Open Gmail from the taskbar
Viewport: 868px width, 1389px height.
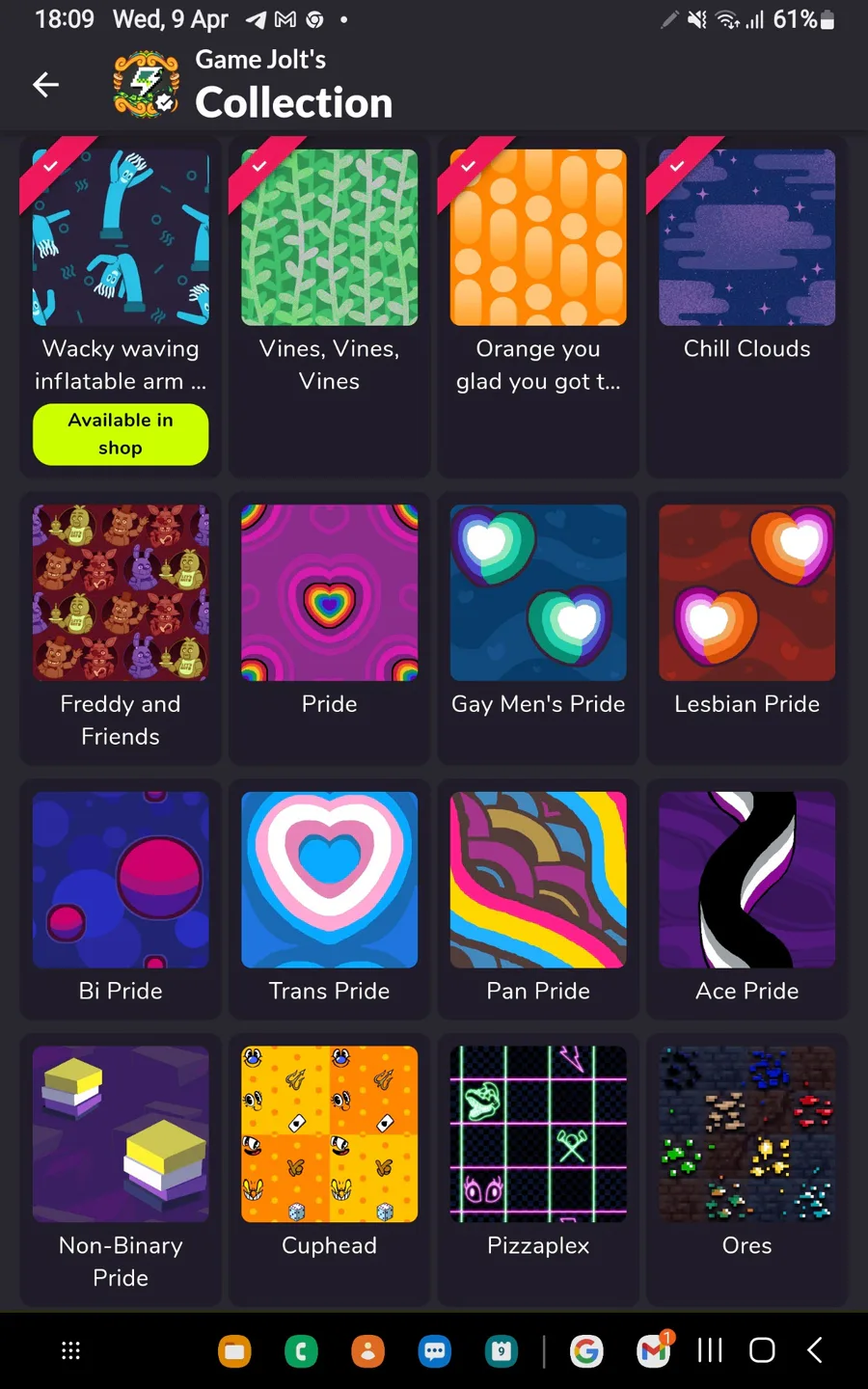[655, 1350]
